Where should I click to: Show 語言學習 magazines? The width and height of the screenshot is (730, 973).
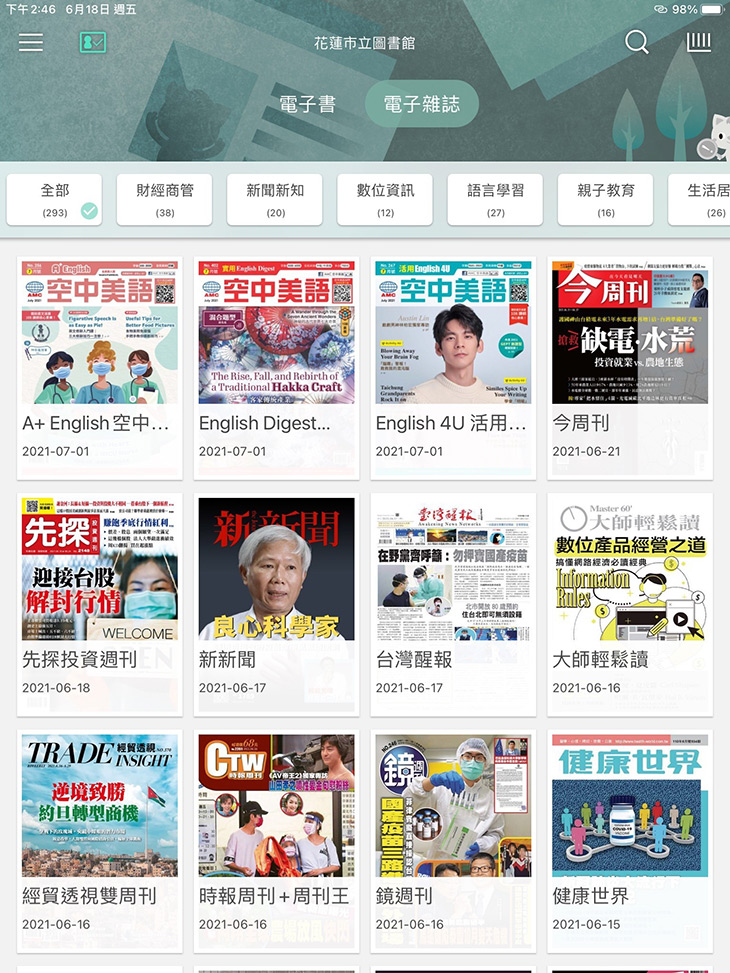tap(495, 199)
